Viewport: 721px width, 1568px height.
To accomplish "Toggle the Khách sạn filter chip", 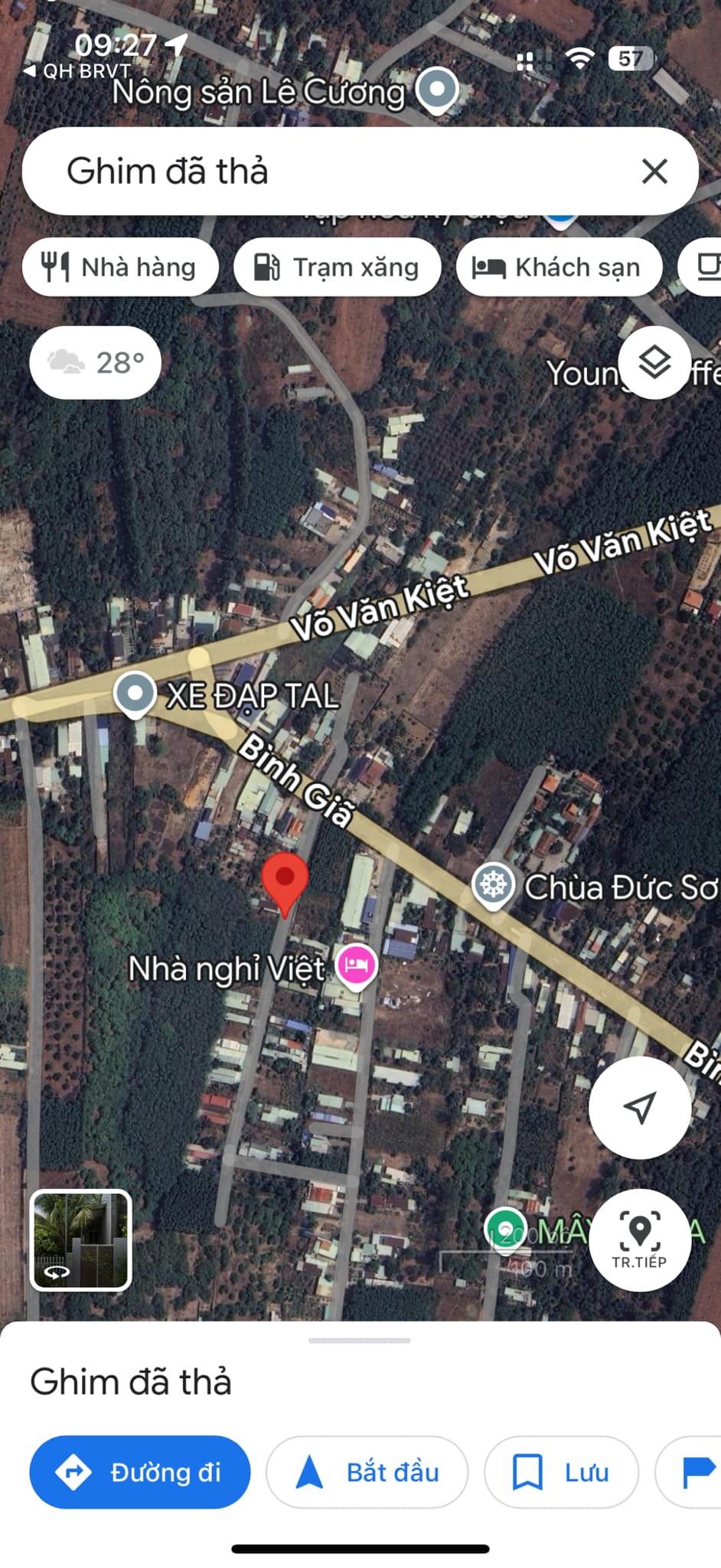I will pyautogui.click(x=559, y=266).
